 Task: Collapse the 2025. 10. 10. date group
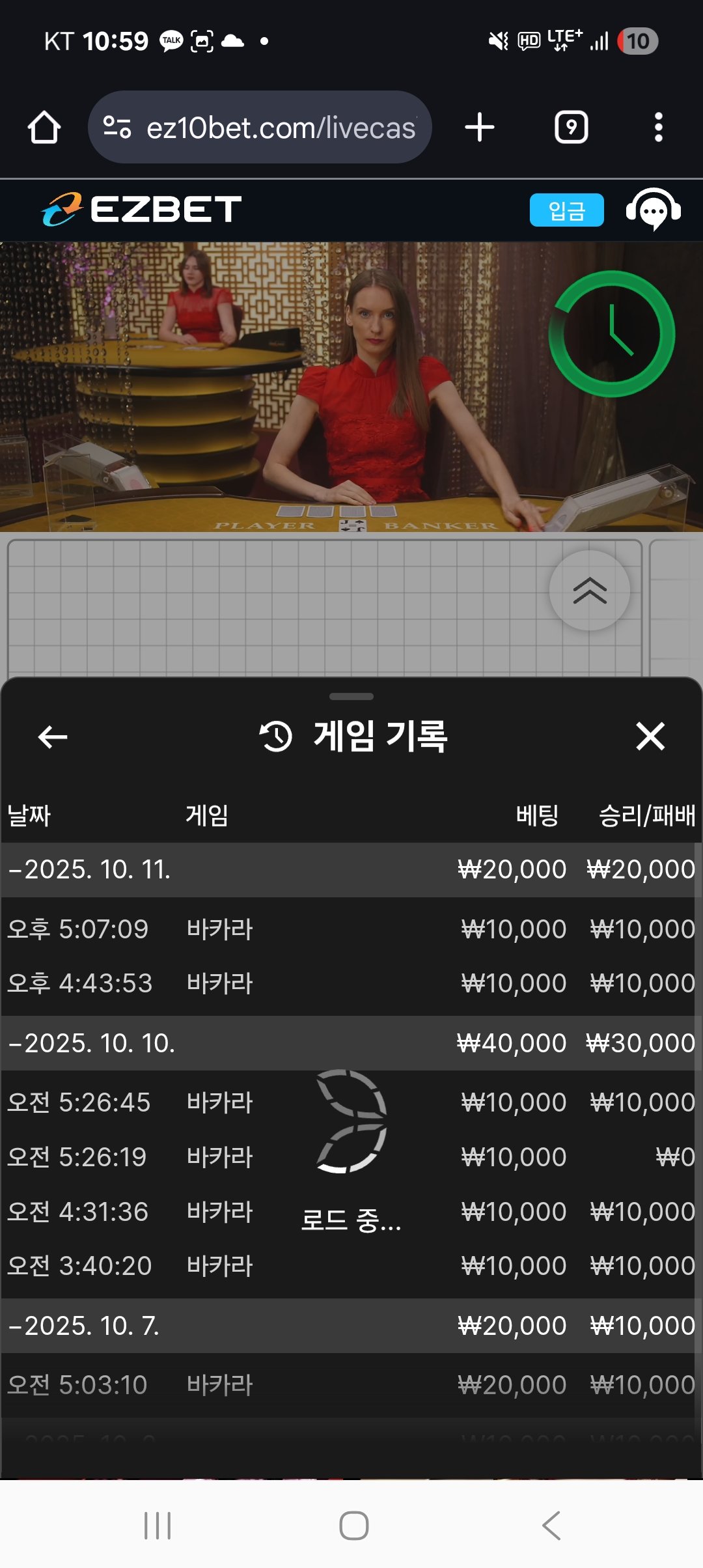coord(91,1043)
